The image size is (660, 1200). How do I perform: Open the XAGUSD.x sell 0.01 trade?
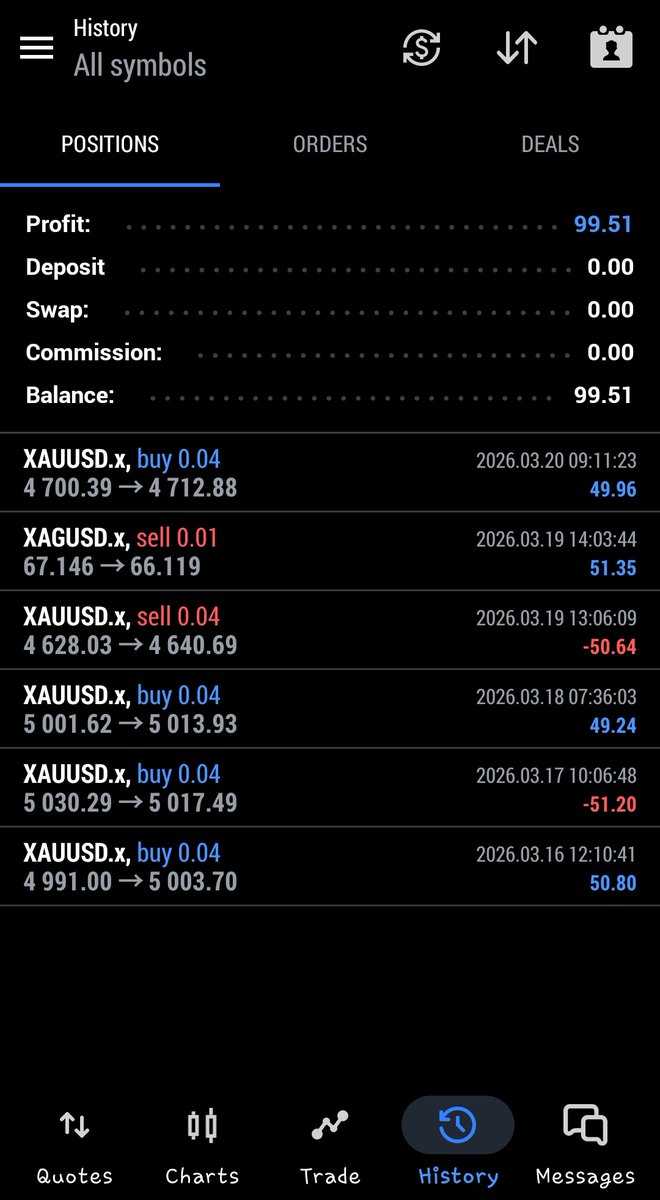tap(330, 552)
